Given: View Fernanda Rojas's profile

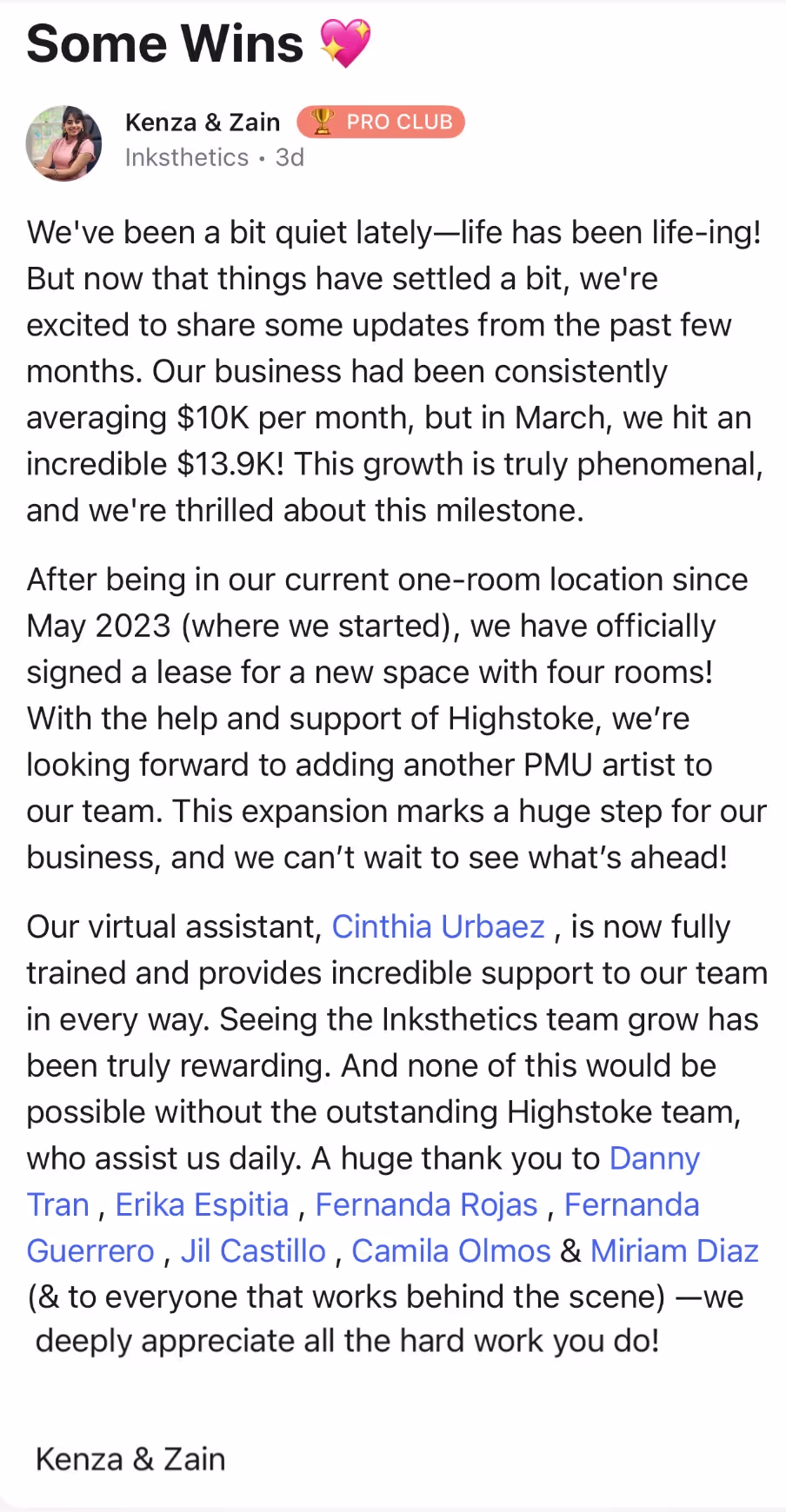Looking at the screenshot, I should [426, 1205].
